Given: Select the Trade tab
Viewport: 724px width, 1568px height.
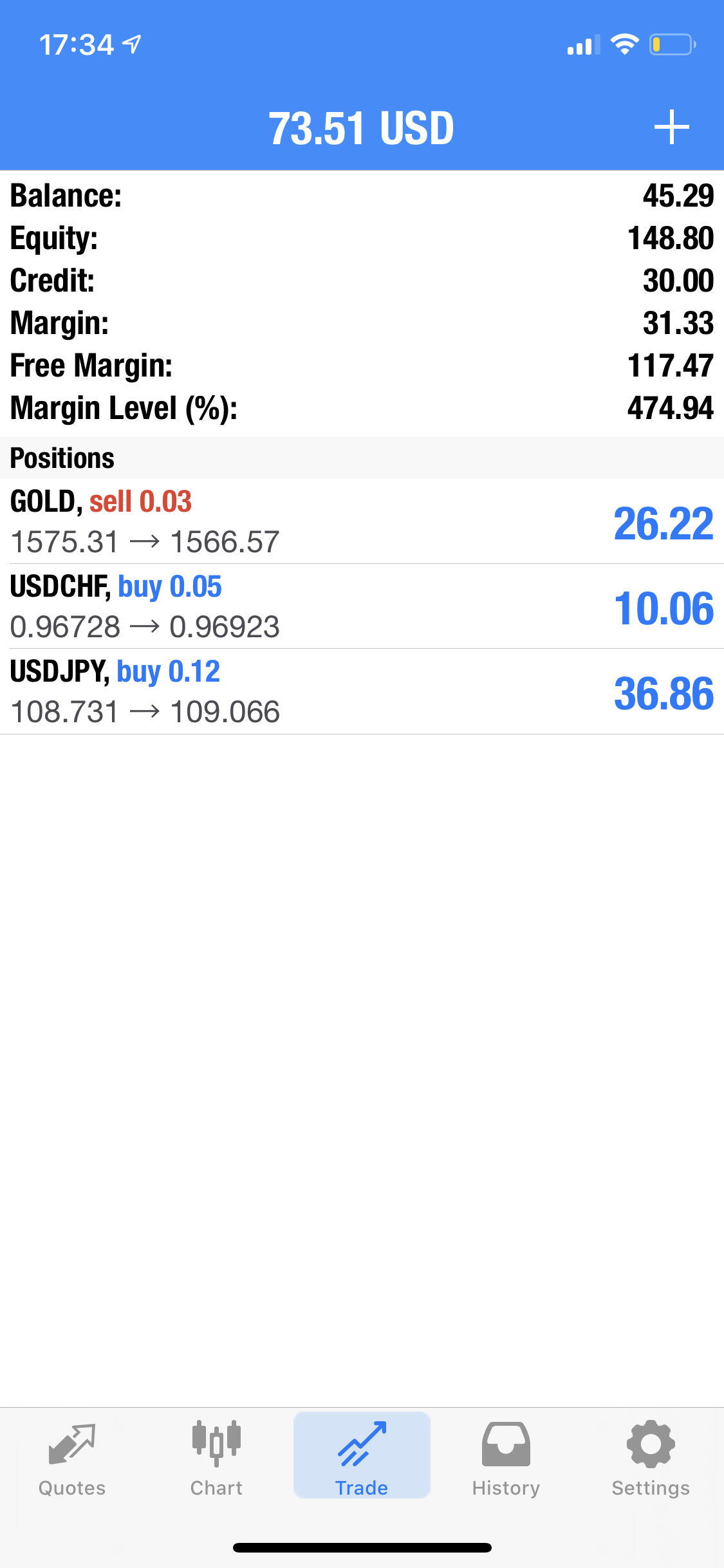Looking at the screenshot, I should pos(362,1455).
